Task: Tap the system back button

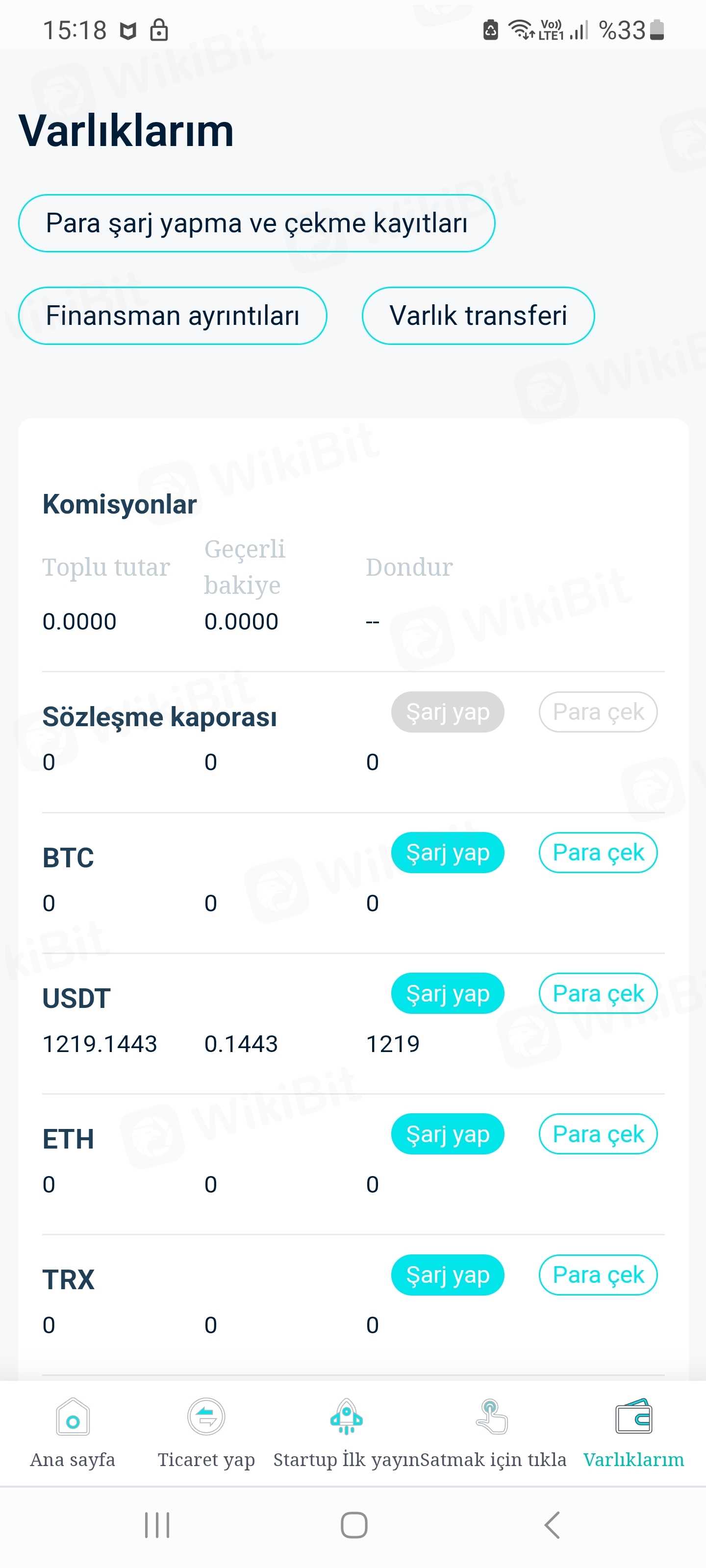Action: pos(552,1525)
